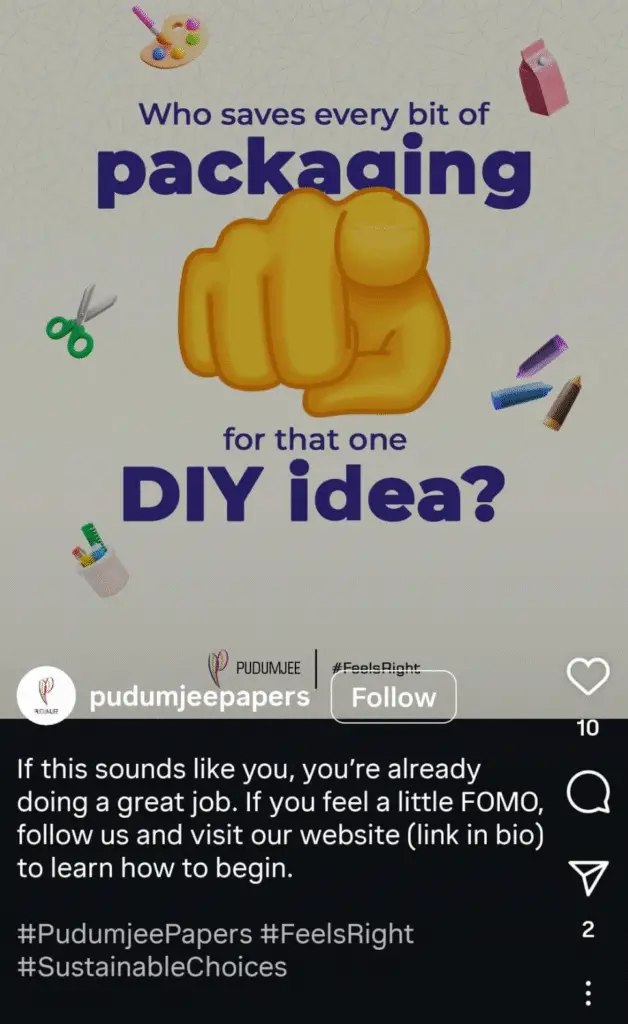The height and width of the screenshot is (1024, 628).
Task: Open the #SustainableChoices hashtag
Action: [153, 967]
